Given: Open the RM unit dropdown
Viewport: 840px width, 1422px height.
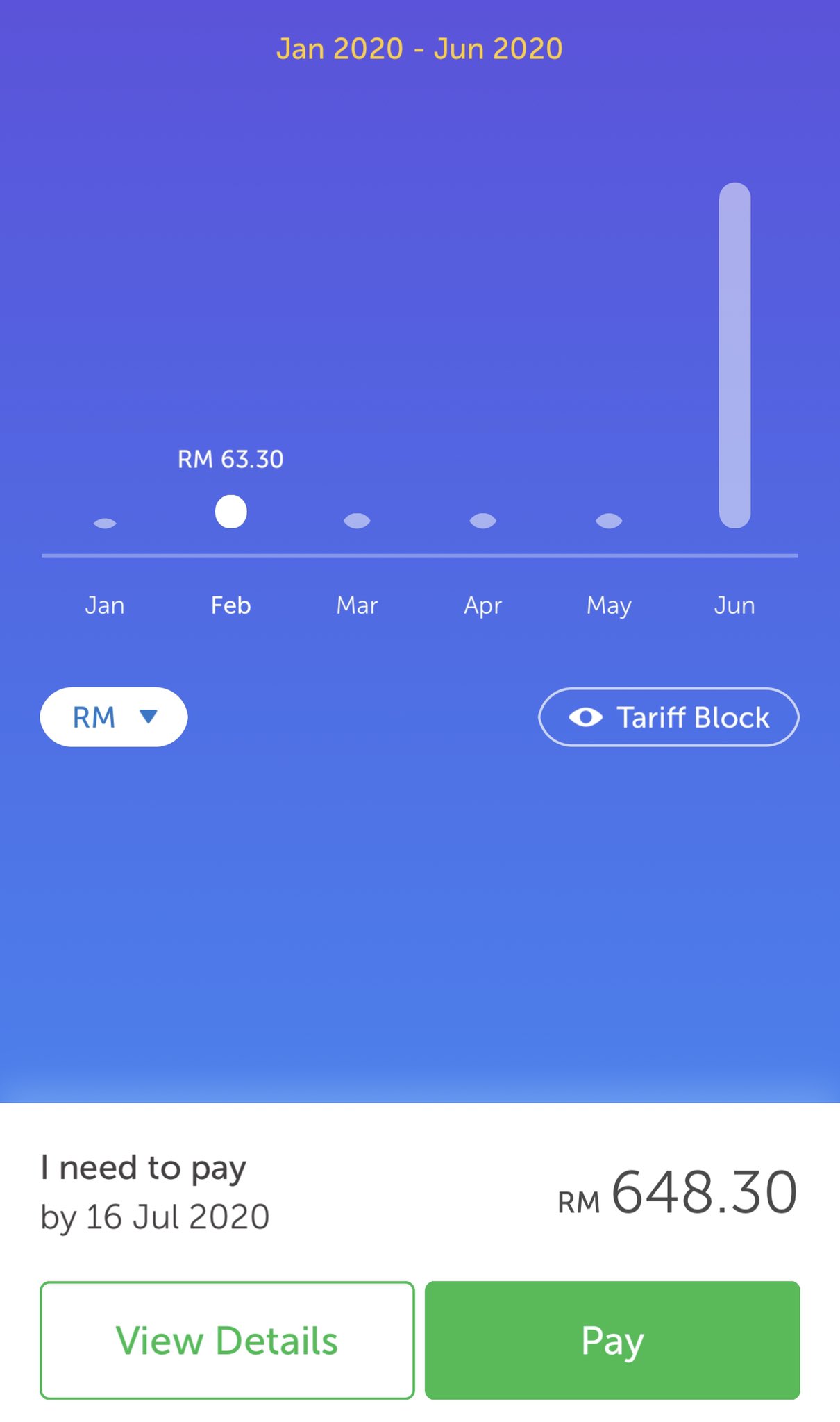Looking at the screenshot, I should click(x=114, y=717).
